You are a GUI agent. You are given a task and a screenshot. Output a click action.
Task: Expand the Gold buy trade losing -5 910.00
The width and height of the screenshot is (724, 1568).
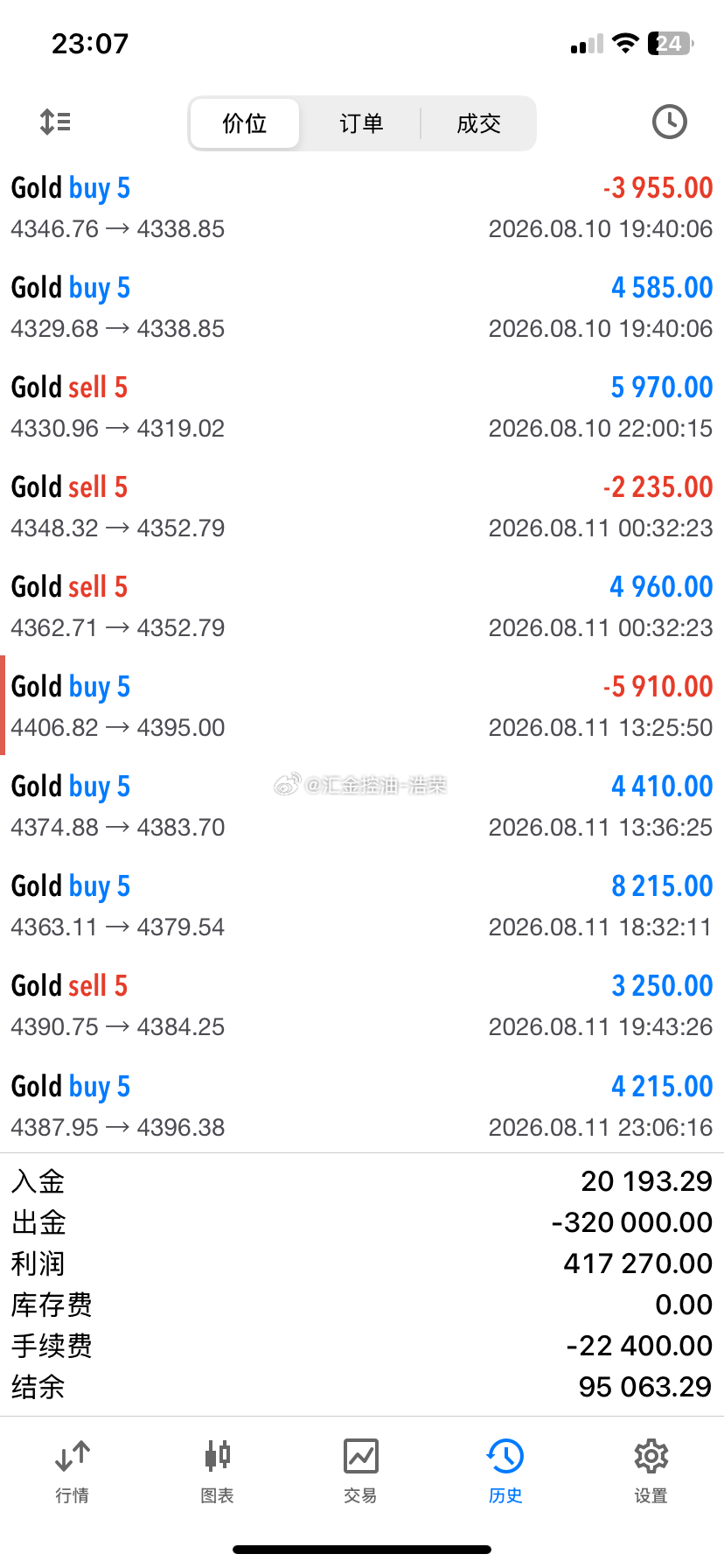(x=362, y=706)
